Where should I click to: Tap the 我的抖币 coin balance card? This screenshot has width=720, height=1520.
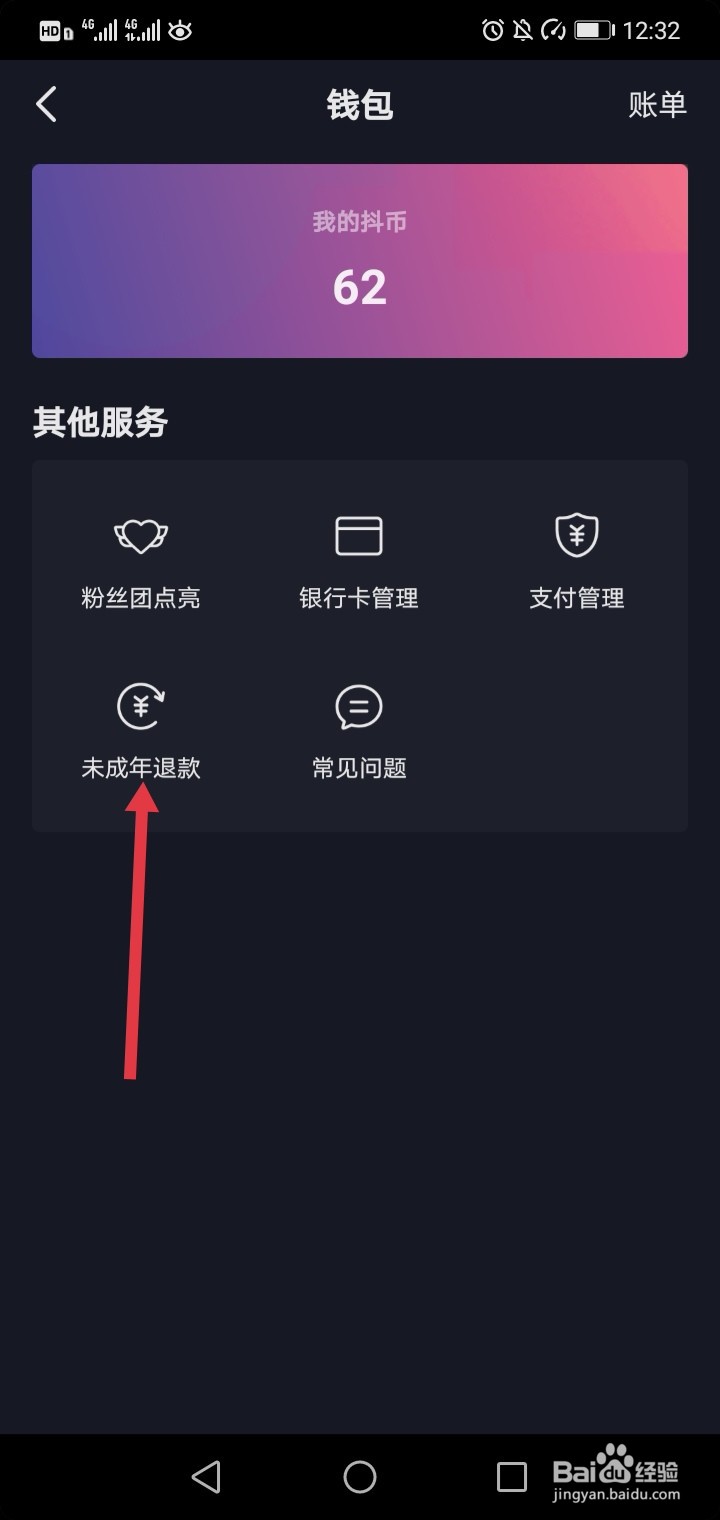pos(360,222)
